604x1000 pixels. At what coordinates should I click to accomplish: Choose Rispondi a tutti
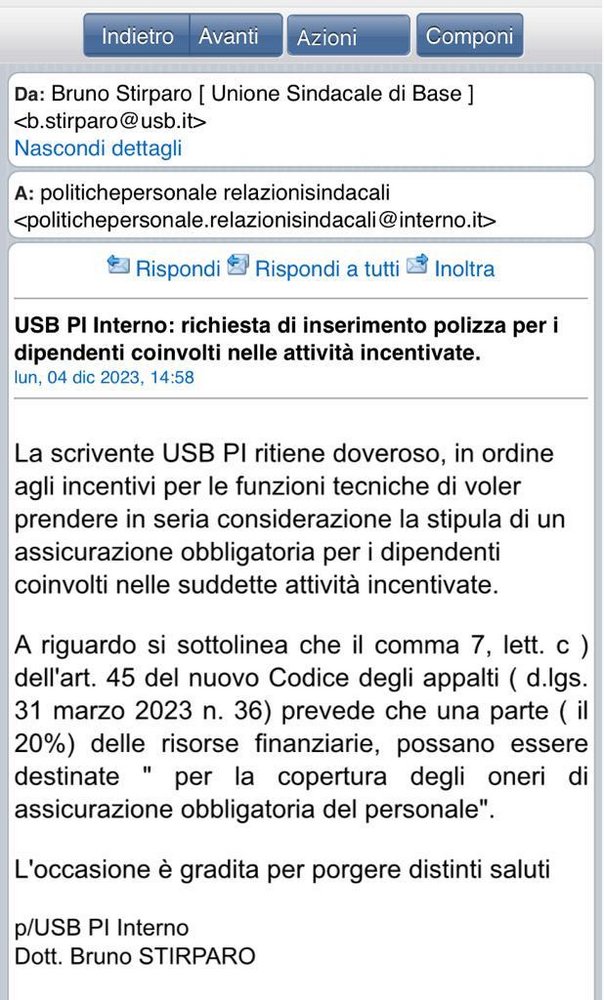point(313,268)
